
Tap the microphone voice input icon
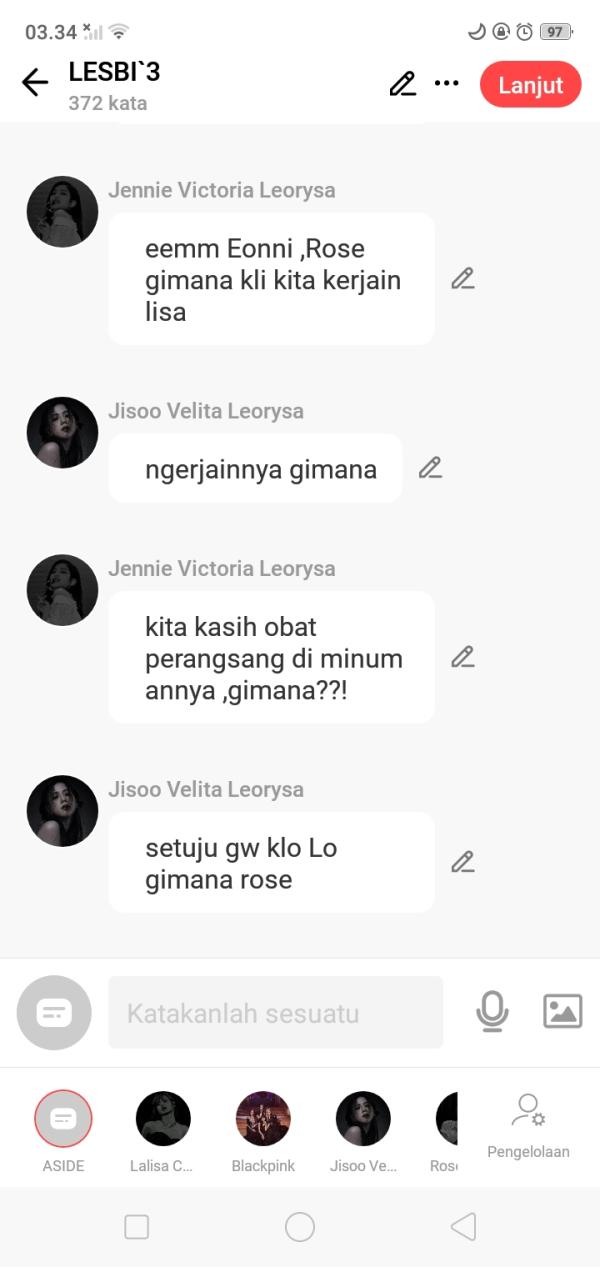tap(491, 1012)
